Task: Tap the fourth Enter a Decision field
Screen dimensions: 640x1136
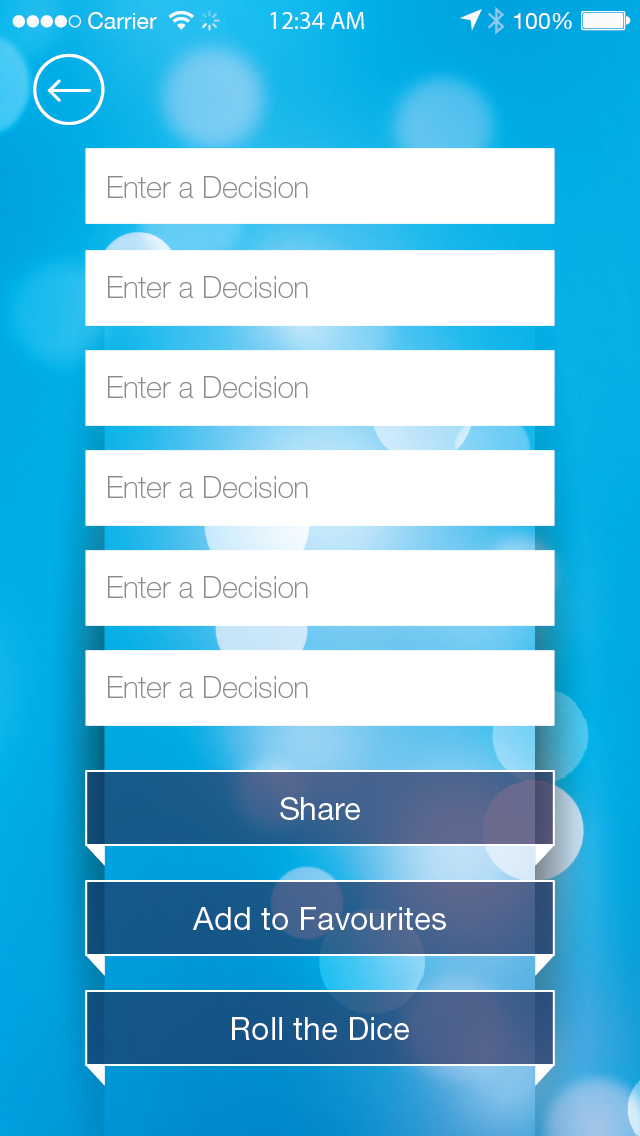Action: [x=320, y=488]
